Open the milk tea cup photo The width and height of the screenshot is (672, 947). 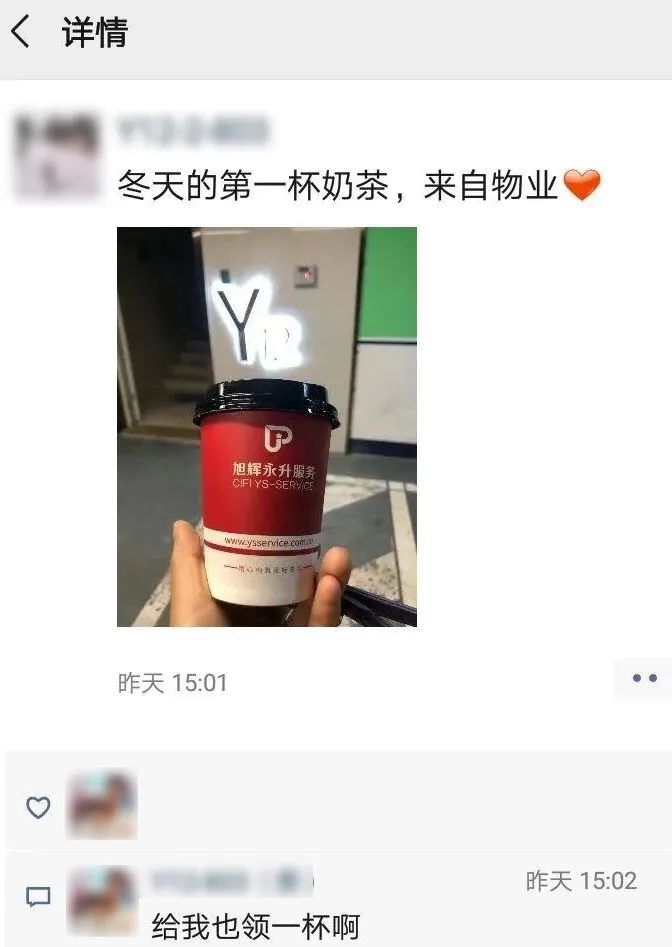266,426
